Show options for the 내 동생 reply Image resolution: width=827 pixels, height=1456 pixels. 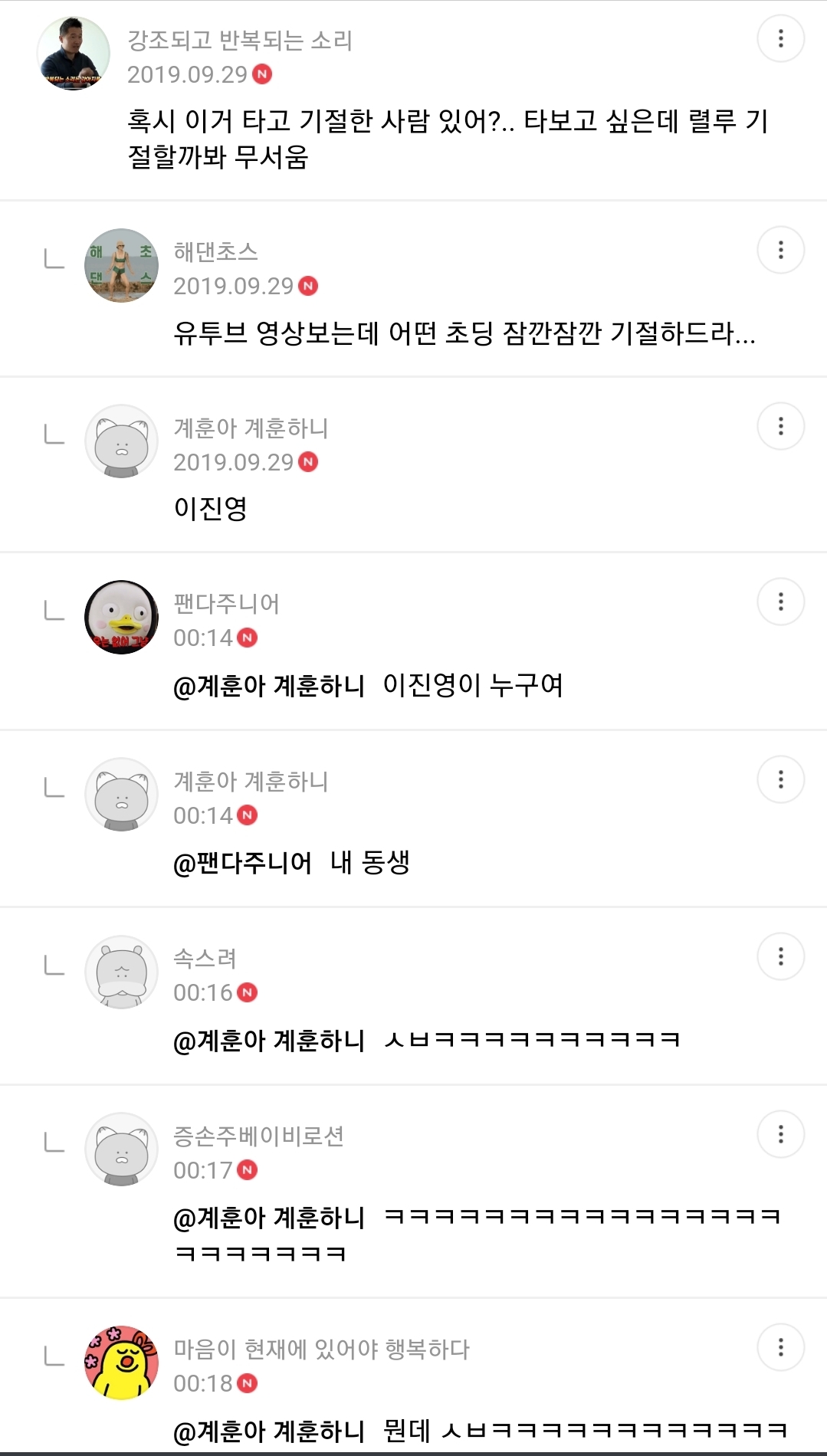pos(780,779)
